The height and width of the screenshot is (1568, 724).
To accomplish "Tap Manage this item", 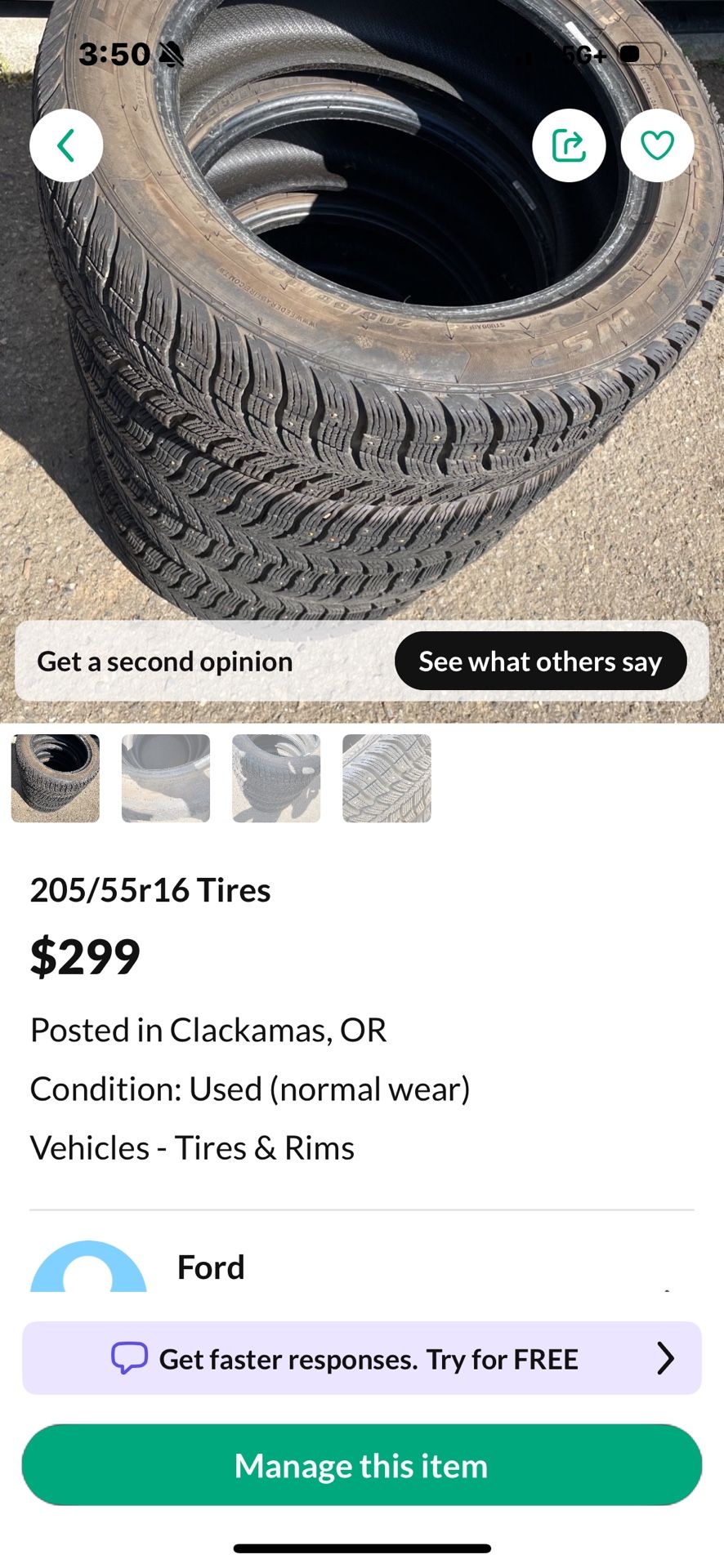I will 361,1465.
